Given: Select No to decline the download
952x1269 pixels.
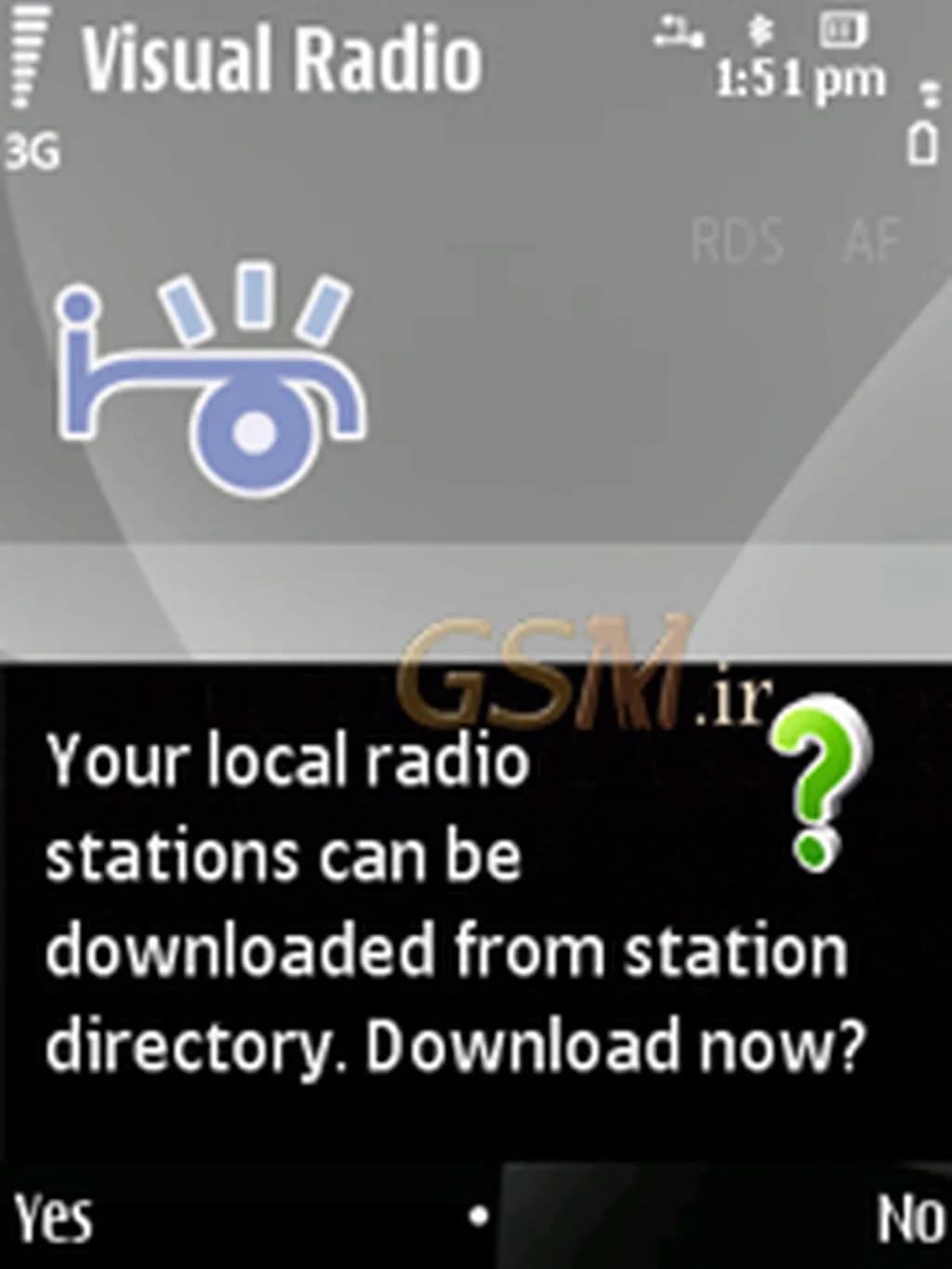Looking at the screenshot, I should pos(909,1218).
